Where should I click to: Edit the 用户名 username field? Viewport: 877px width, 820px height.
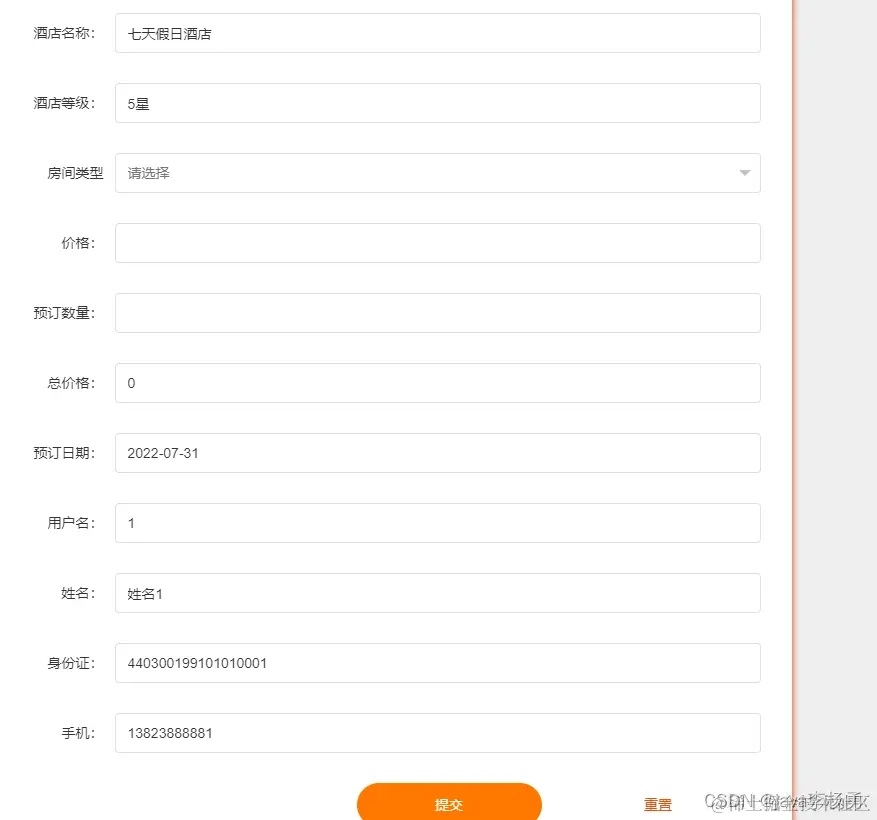[x=437, y=523]
